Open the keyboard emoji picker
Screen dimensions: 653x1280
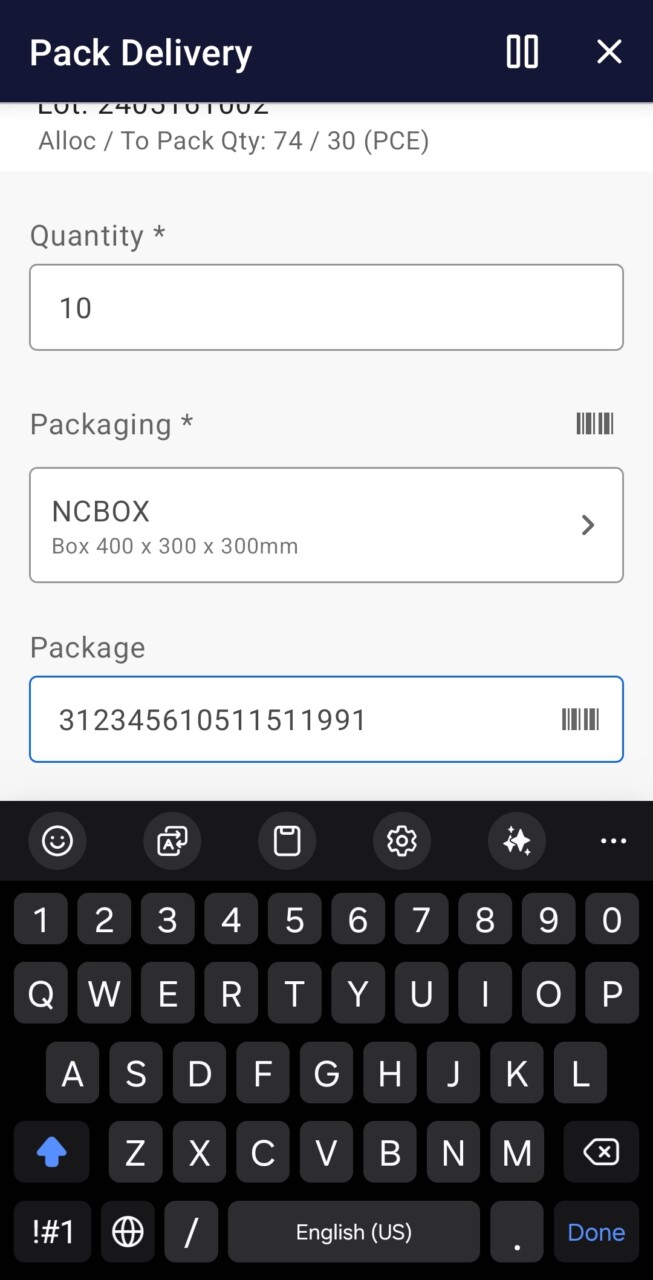click(x=57, y=841)
